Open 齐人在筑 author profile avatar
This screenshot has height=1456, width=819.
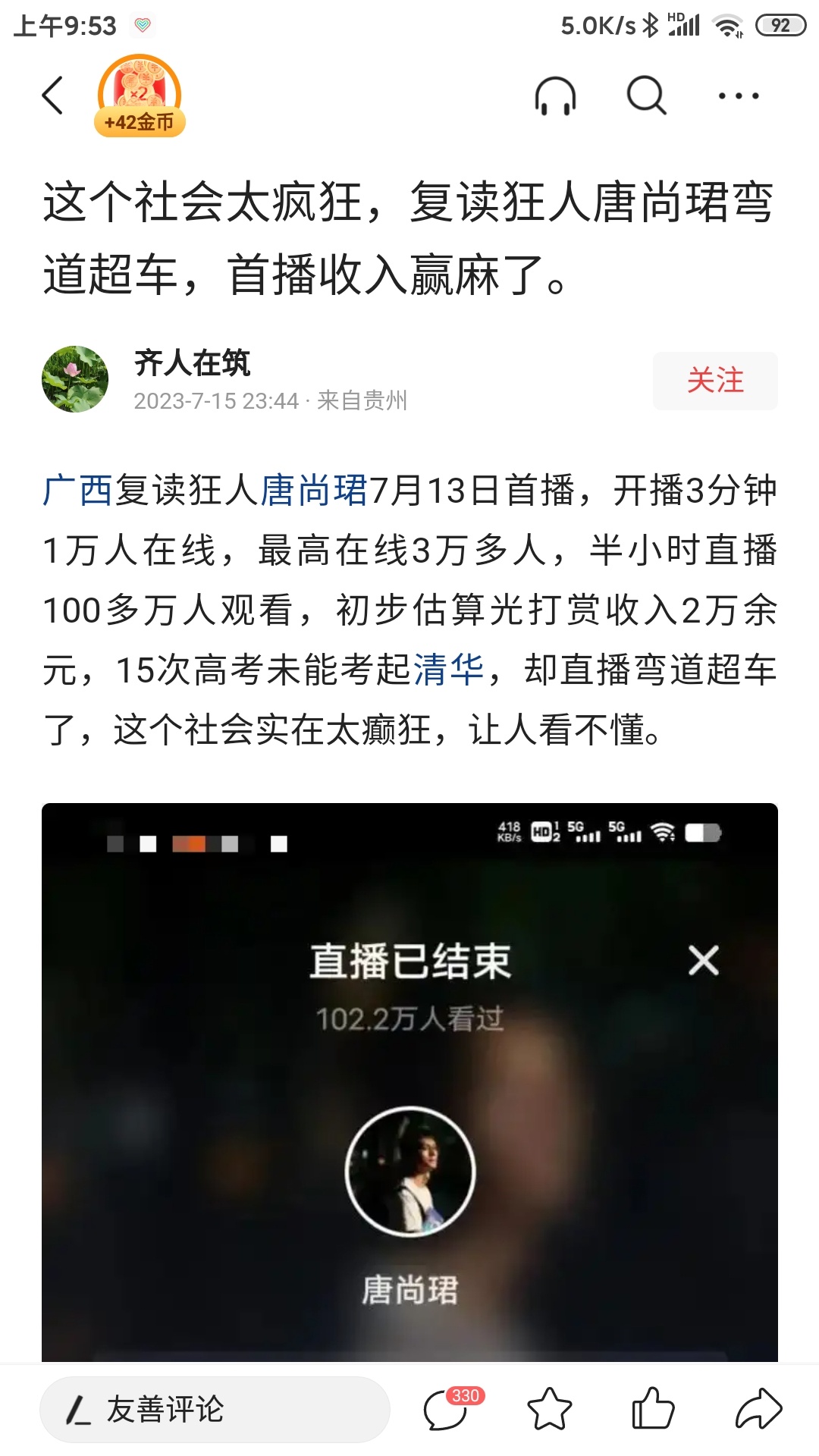75,380
